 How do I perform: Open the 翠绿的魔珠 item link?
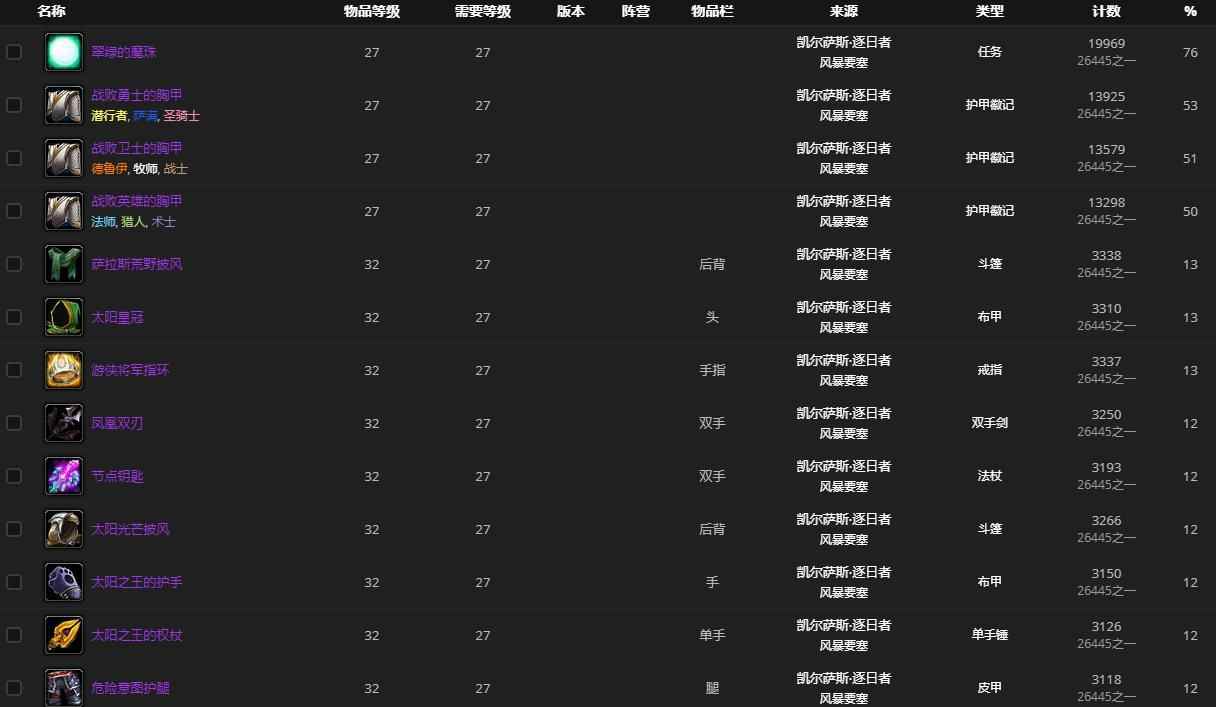pyautogui.click(x=123, y=52)
